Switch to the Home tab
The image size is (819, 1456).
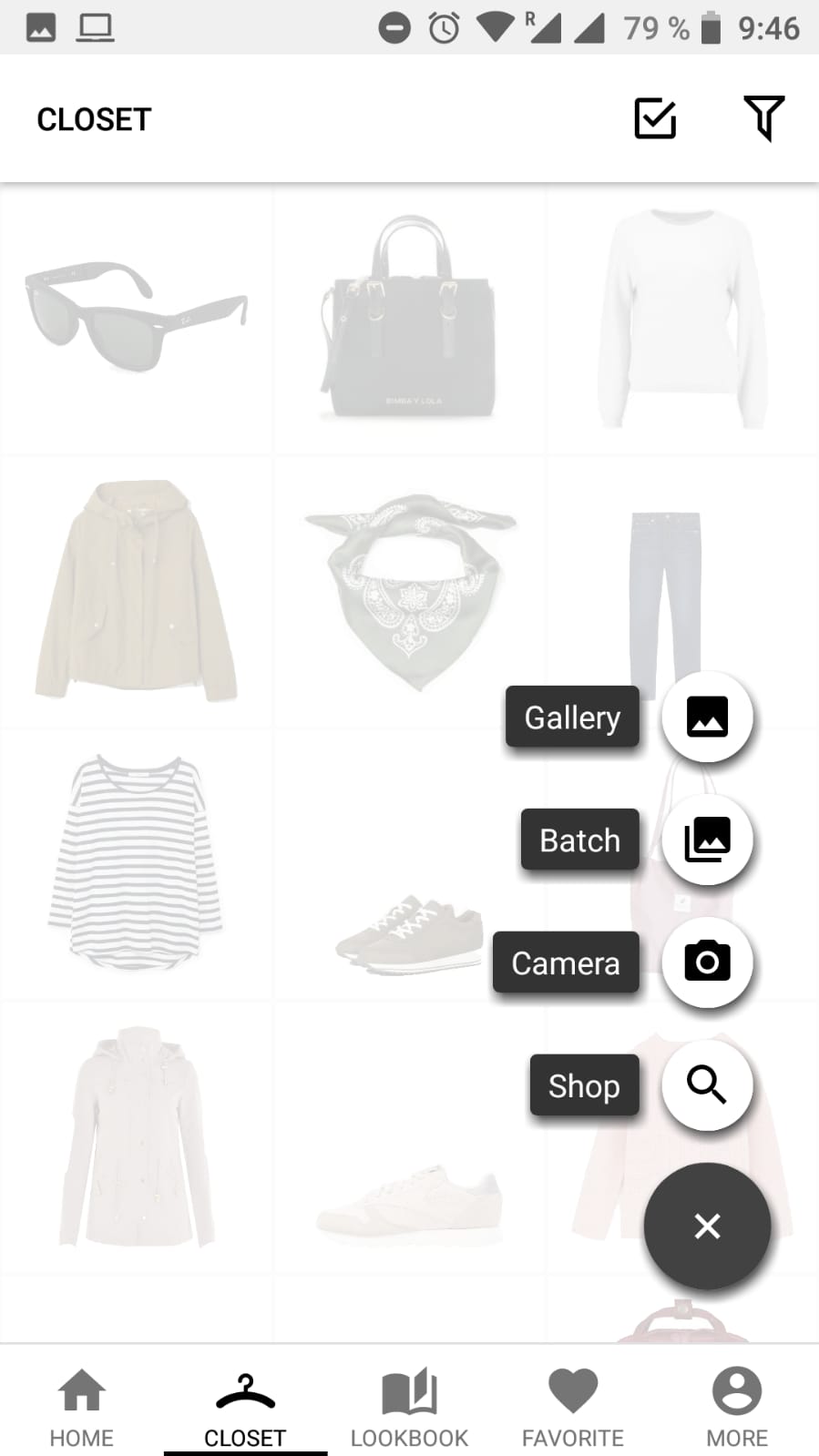(x=82, y=1407)
